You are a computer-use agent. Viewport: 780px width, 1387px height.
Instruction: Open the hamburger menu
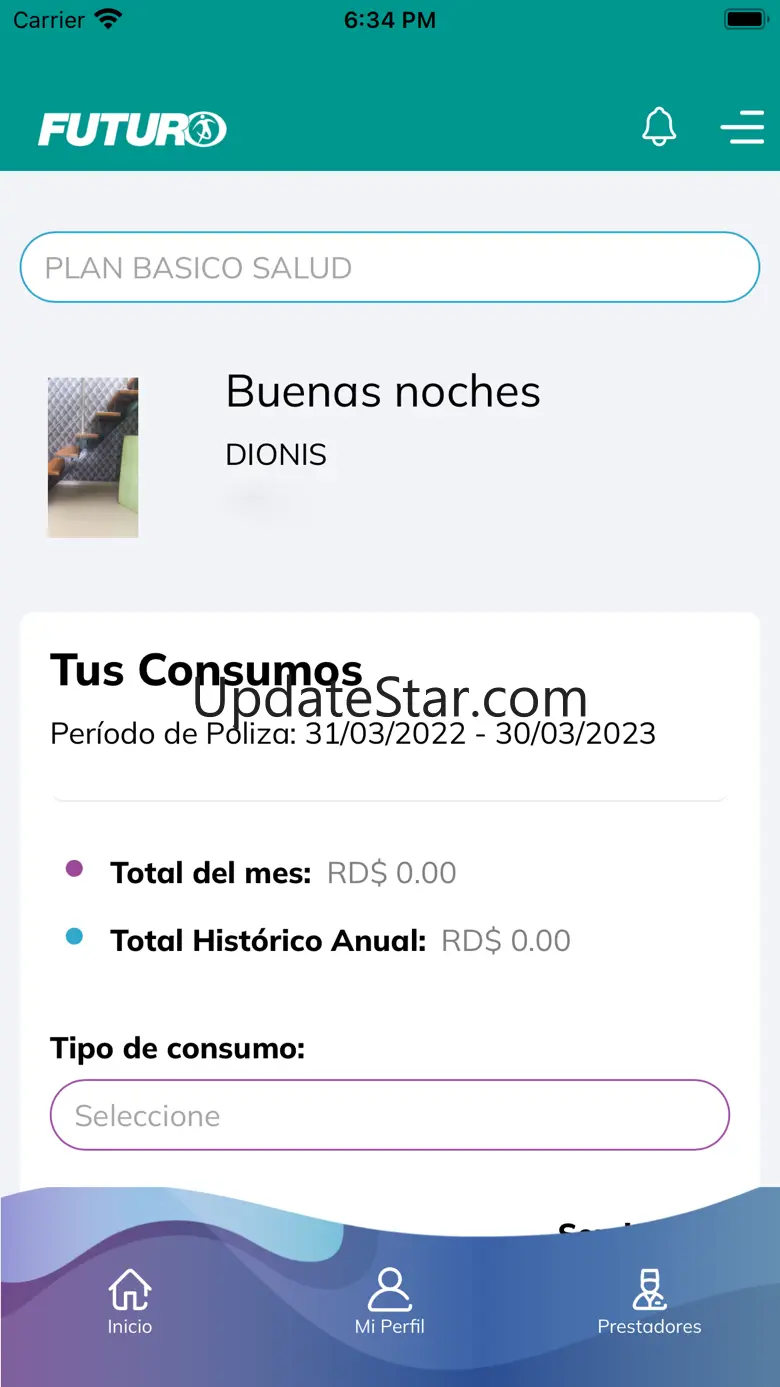[742, 127]
